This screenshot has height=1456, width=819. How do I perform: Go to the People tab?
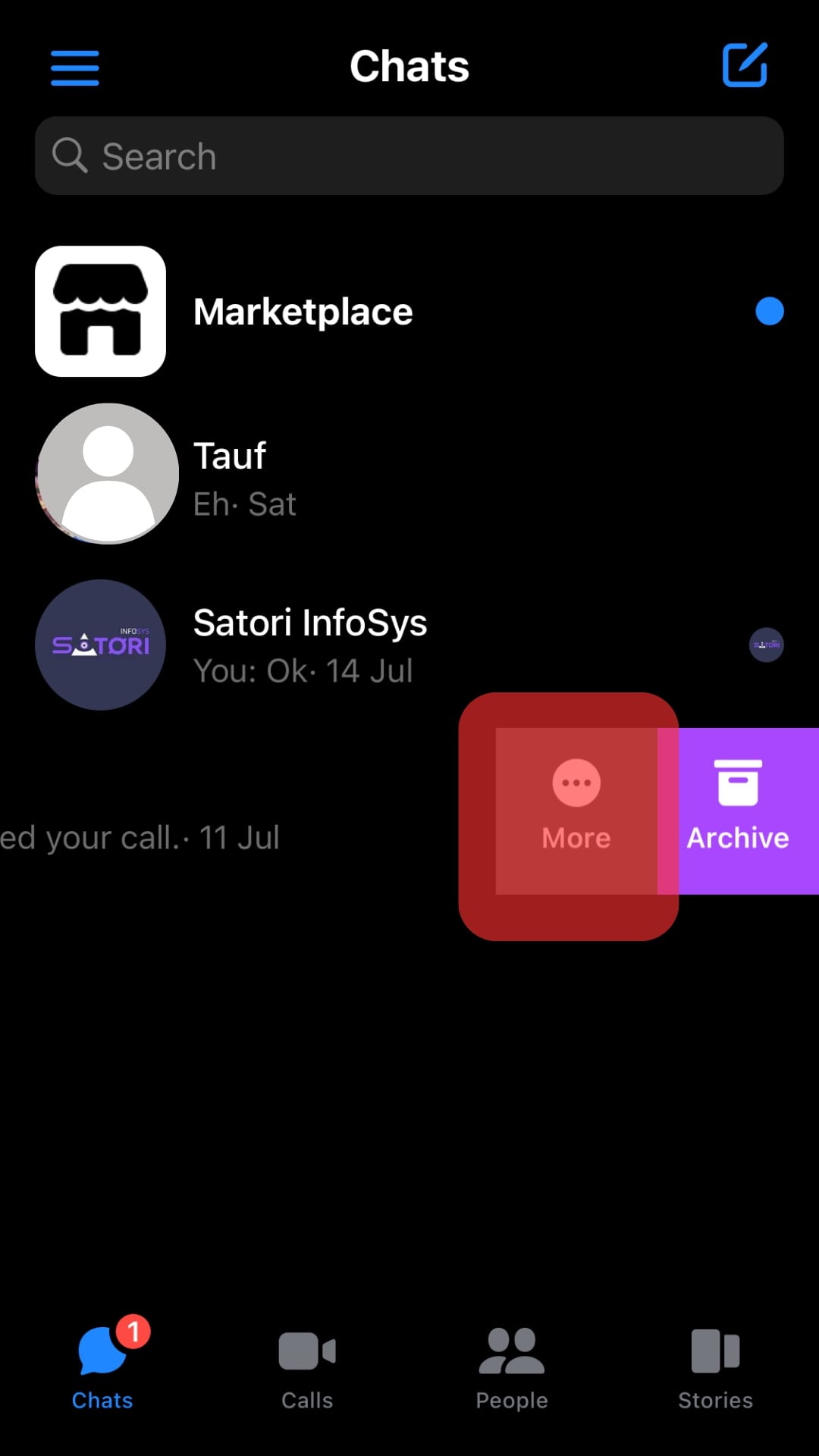[x=512, y=1367]
